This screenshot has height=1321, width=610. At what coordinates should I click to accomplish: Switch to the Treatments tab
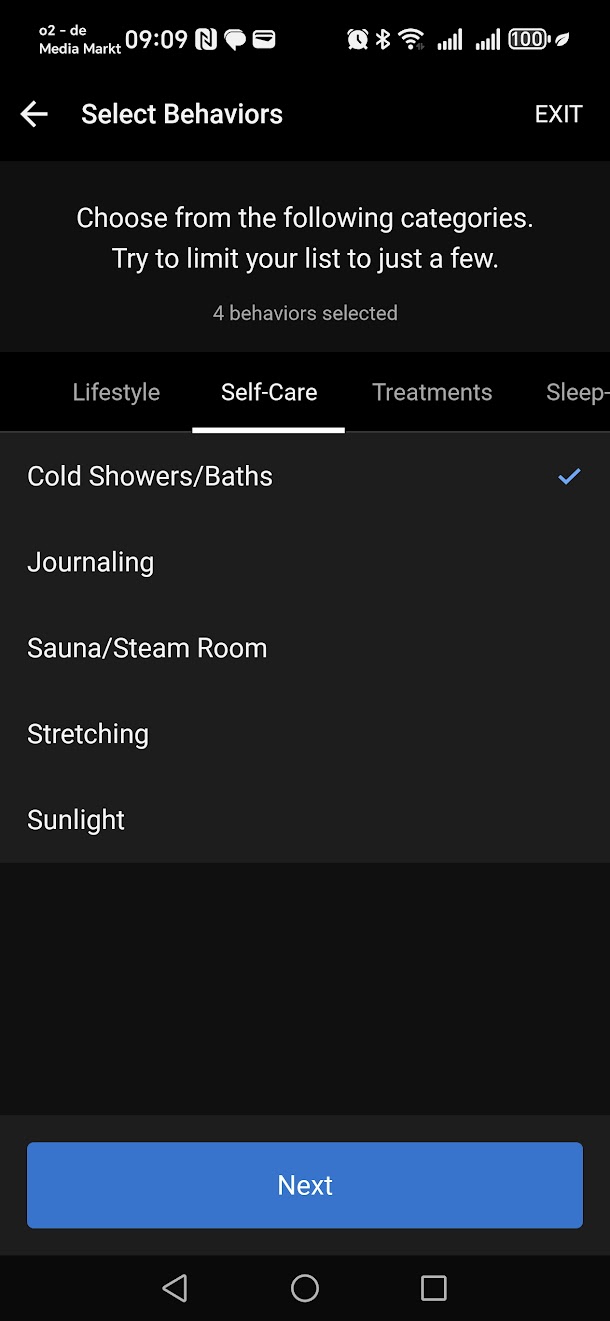[x=432, y=392]
